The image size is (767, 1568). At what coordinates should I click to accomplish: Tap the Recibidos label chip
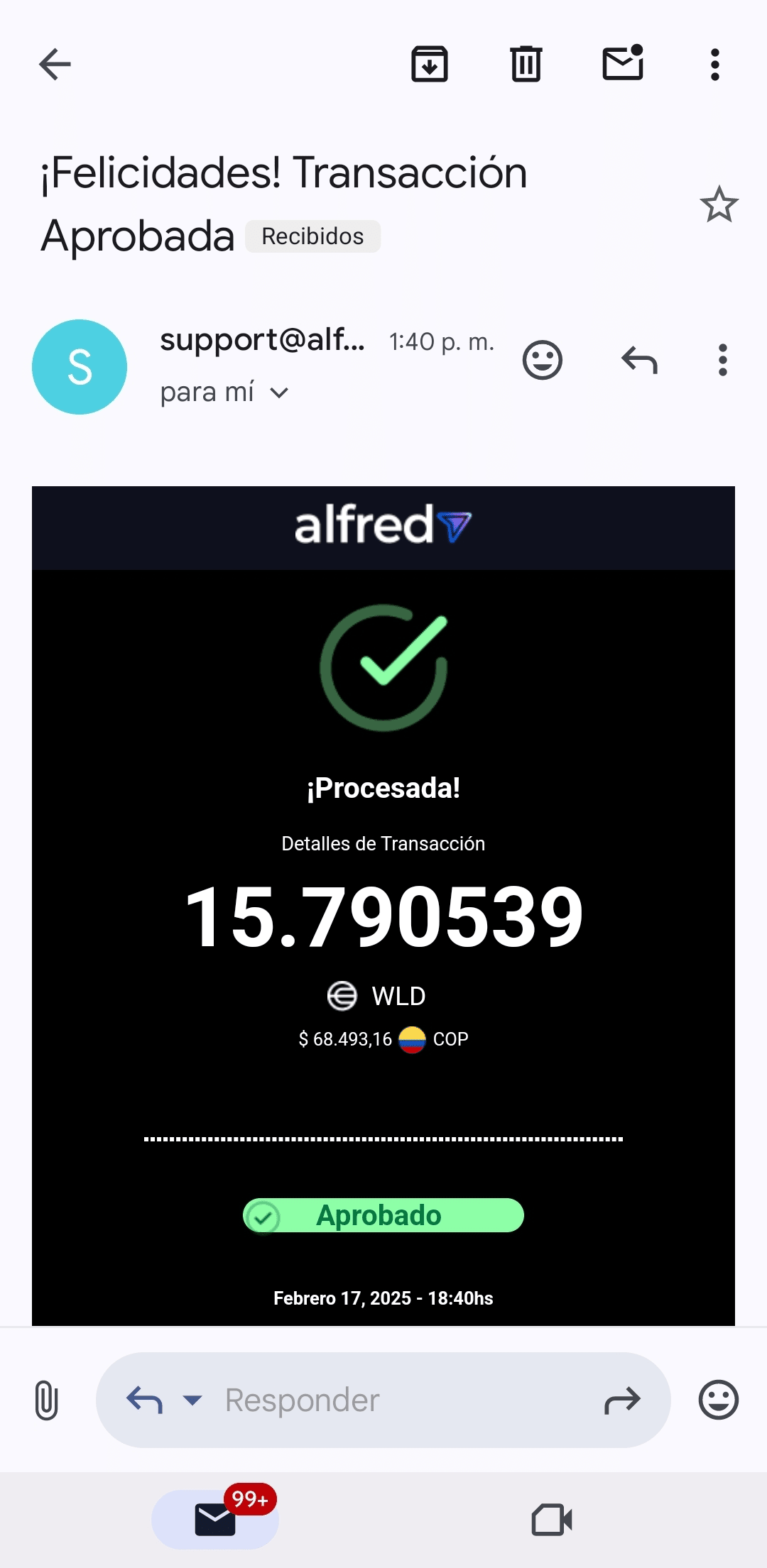tap(312, 236)
